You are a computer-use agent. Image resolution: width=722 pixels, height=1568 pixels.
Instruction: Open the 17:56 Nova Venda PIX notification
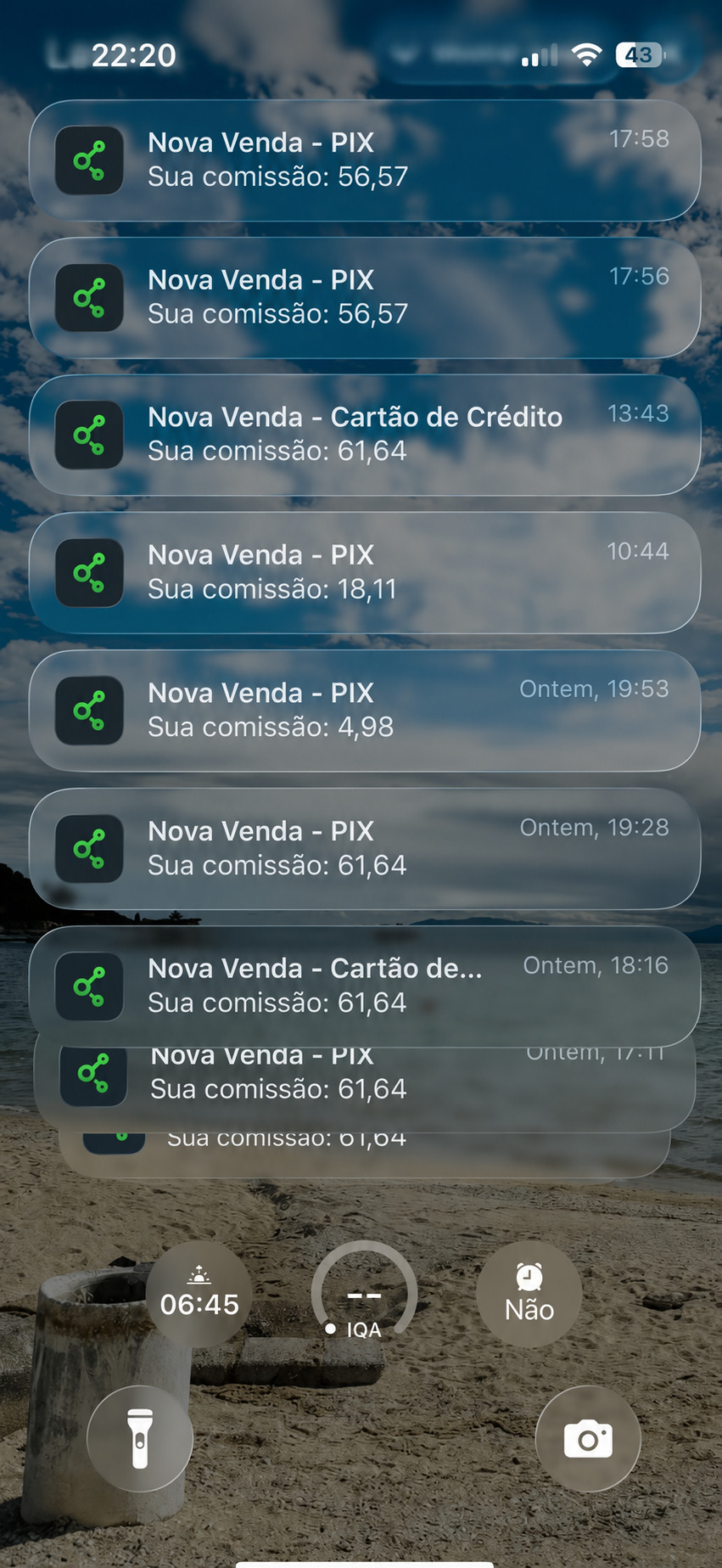click(x=365, y=298)
